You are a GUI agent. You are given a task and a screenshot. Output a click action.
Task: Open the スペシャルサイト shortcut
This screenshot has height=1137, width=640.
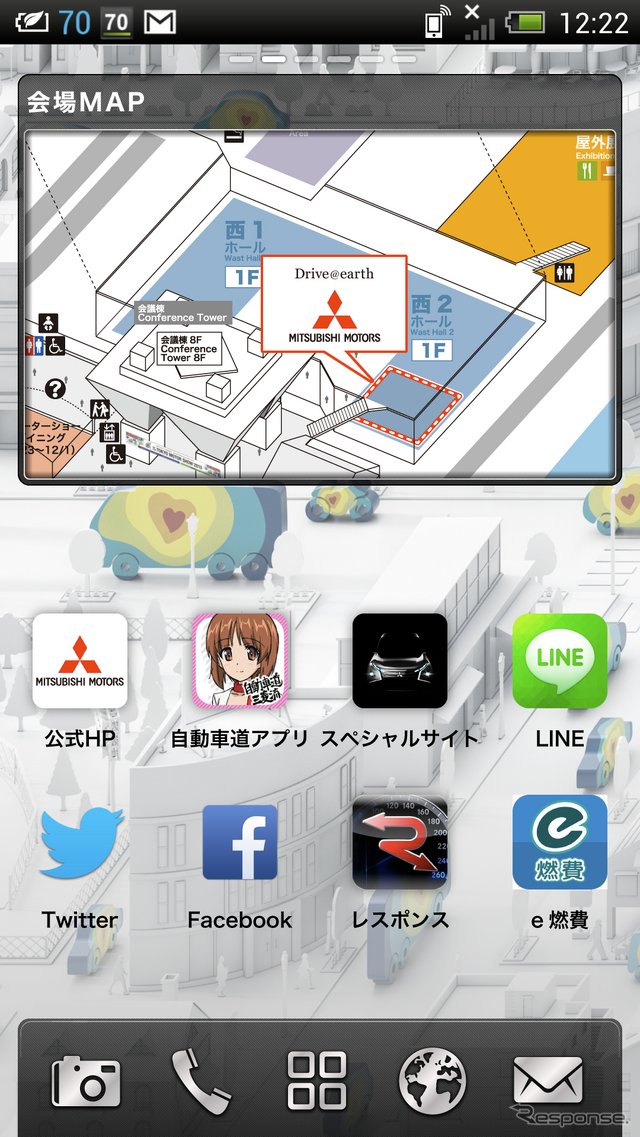[x=400, y=661]
